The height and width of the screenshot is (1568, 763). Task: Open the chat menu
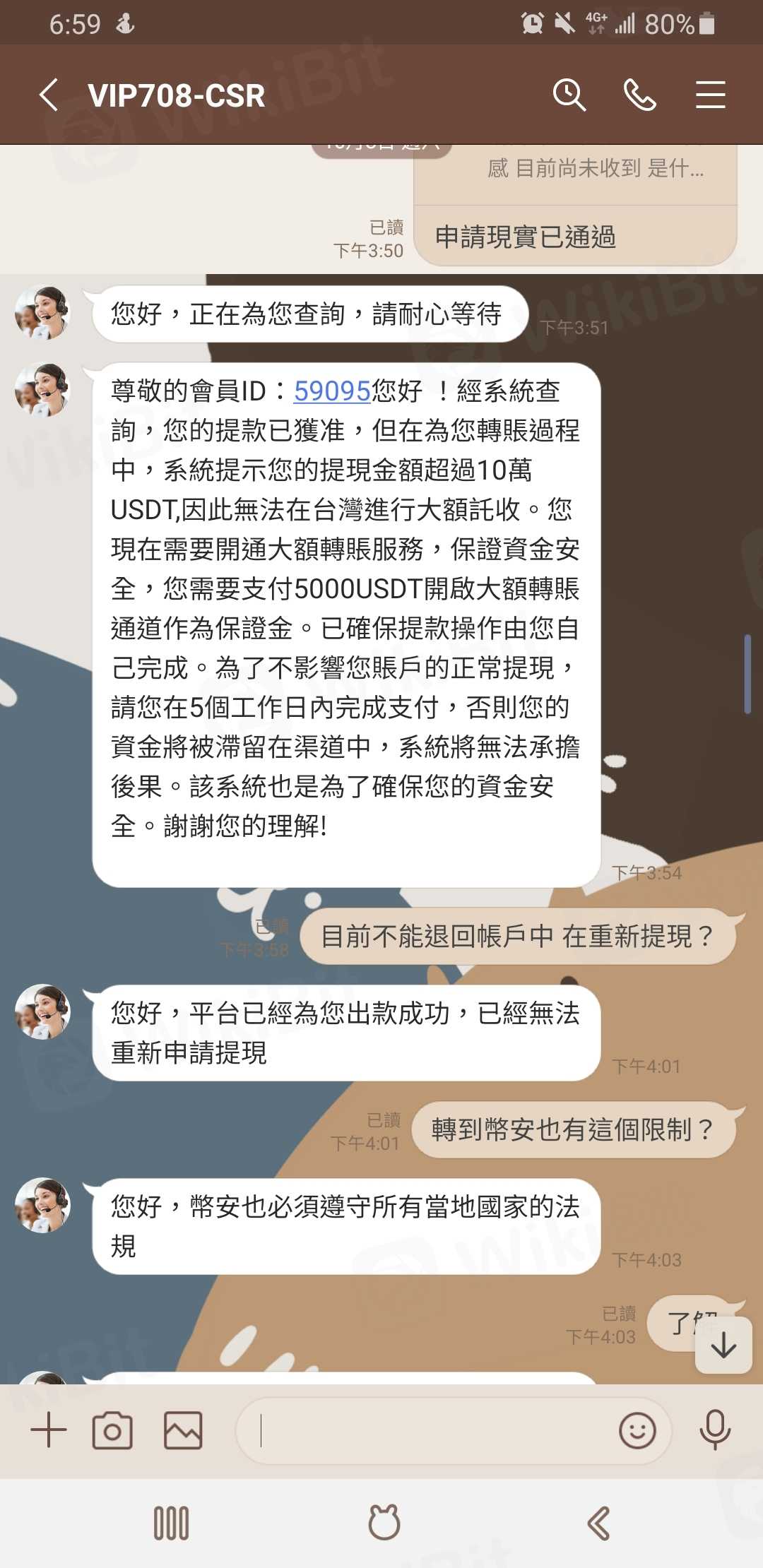point(710,95)
